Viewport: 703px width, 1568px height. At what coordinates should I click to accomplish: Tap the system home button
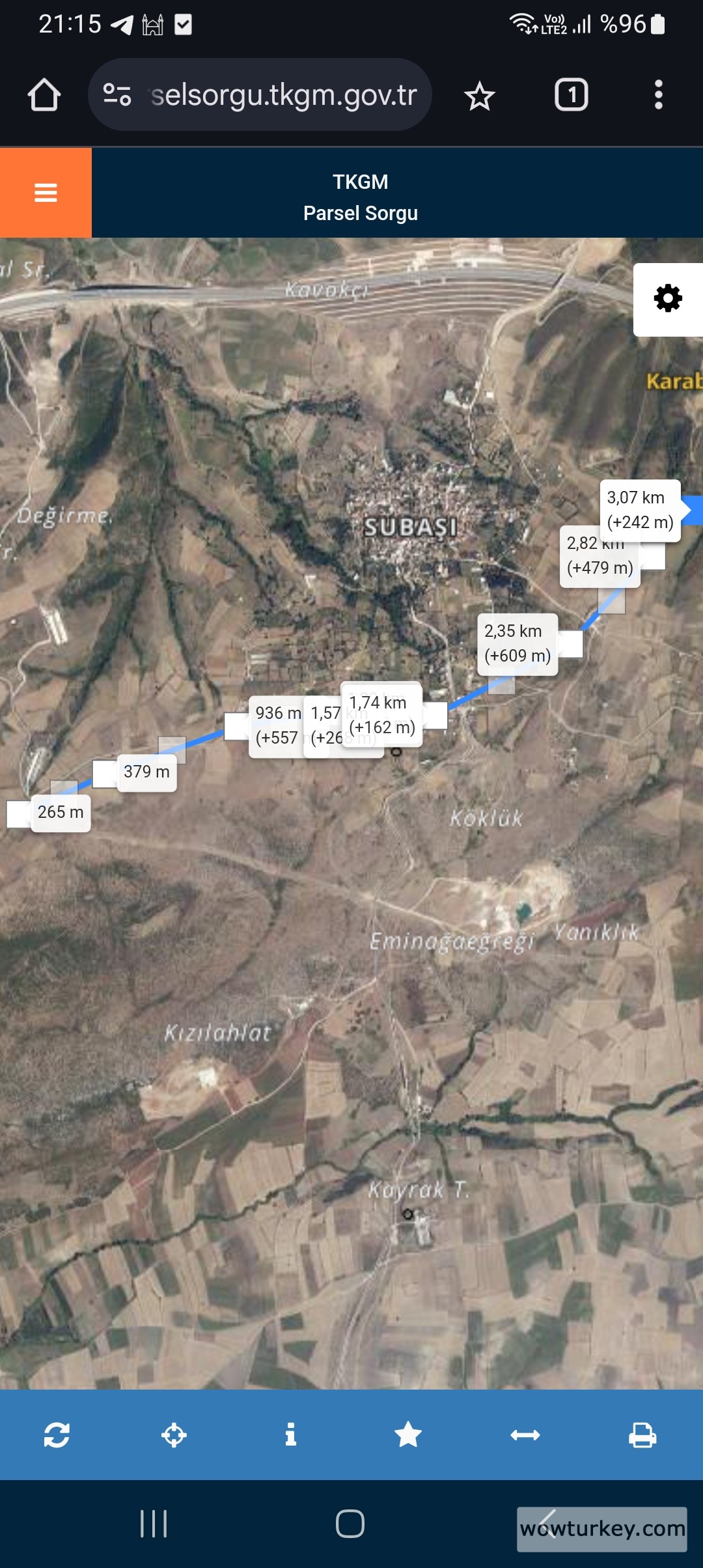click(350, 1524)
